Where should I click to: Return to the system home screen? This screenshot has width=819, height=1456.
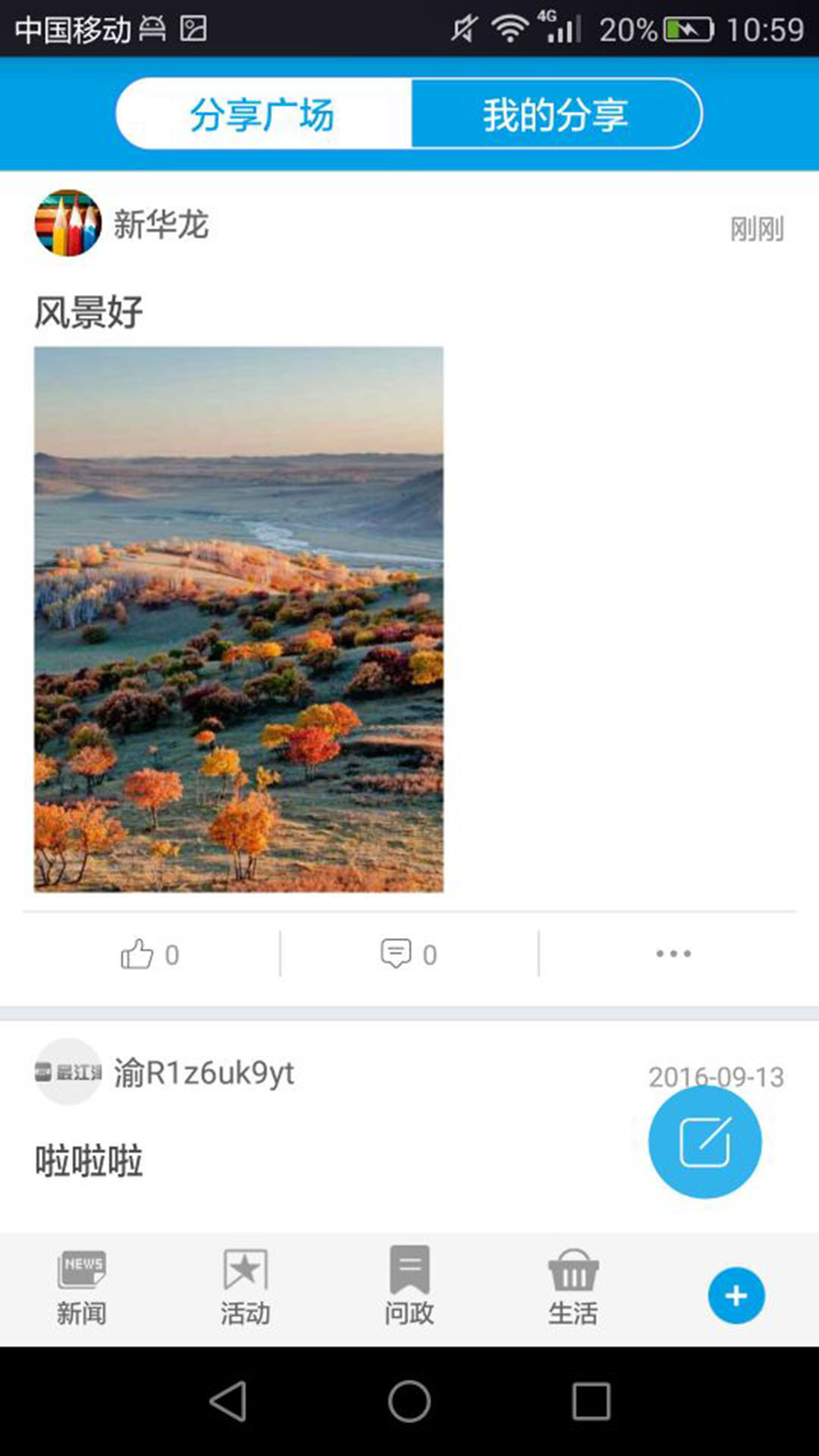(x=409, y=1401)
